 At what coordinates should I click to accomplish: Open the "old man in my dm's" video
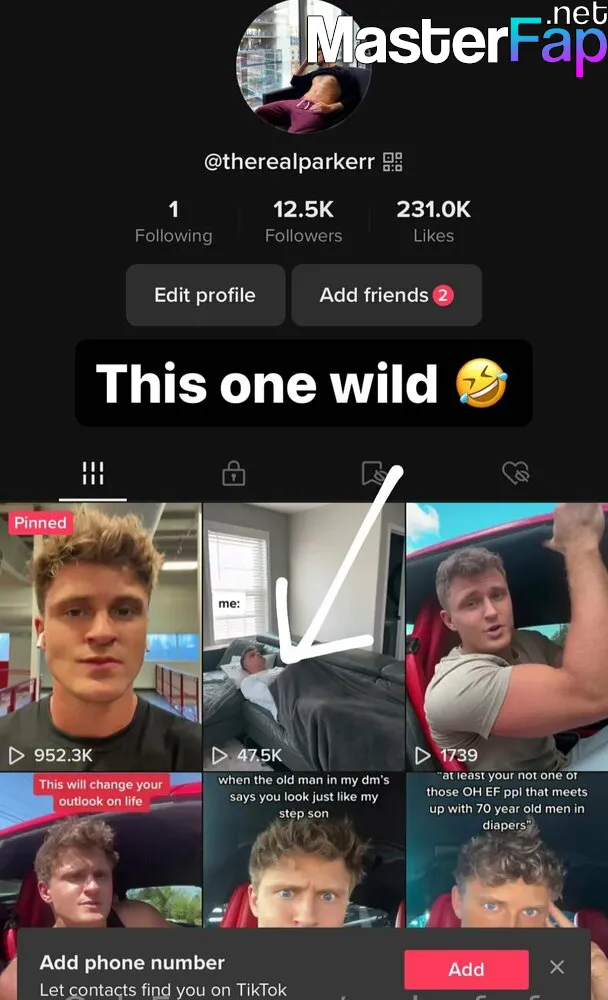(x=304, y=849)
